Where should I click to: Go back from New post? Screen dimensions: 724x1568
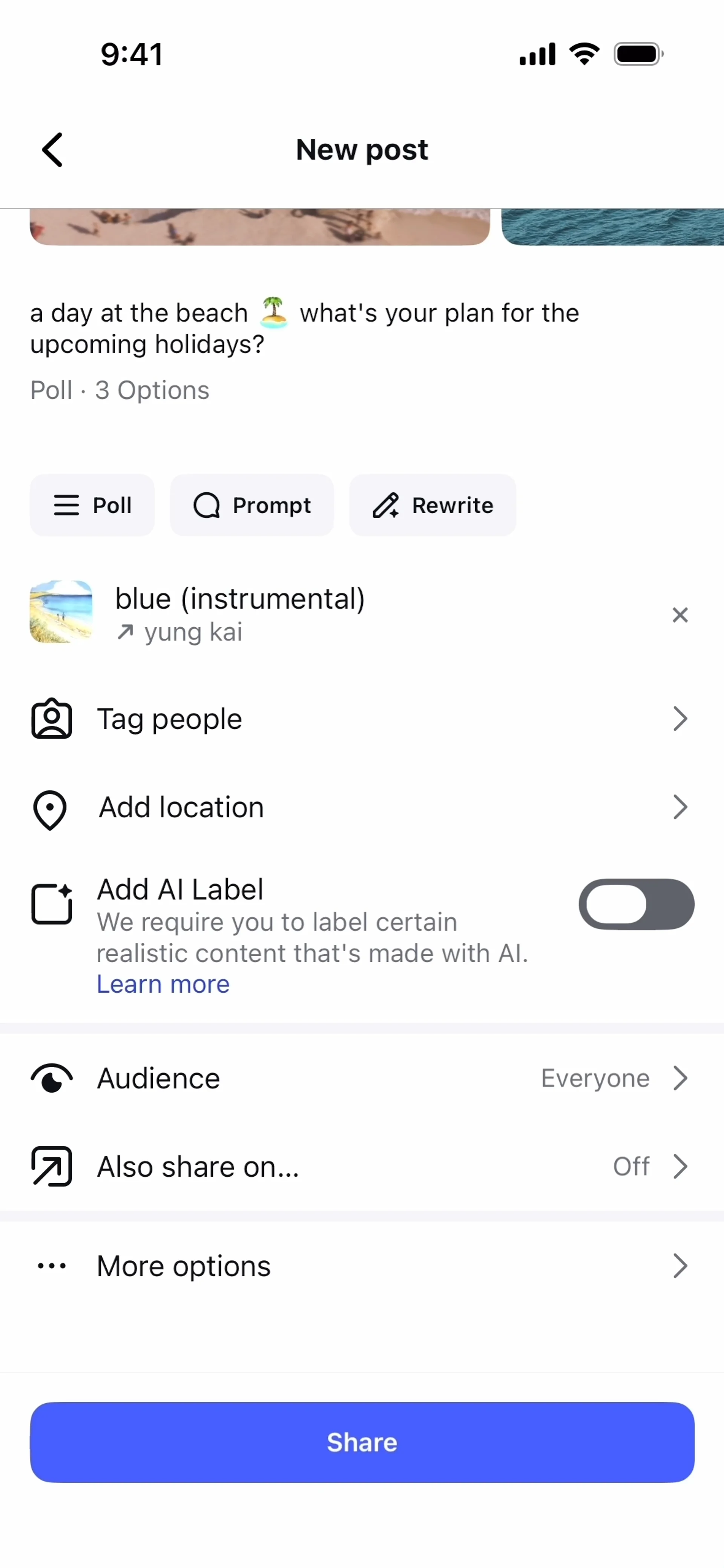pos(52,150)
